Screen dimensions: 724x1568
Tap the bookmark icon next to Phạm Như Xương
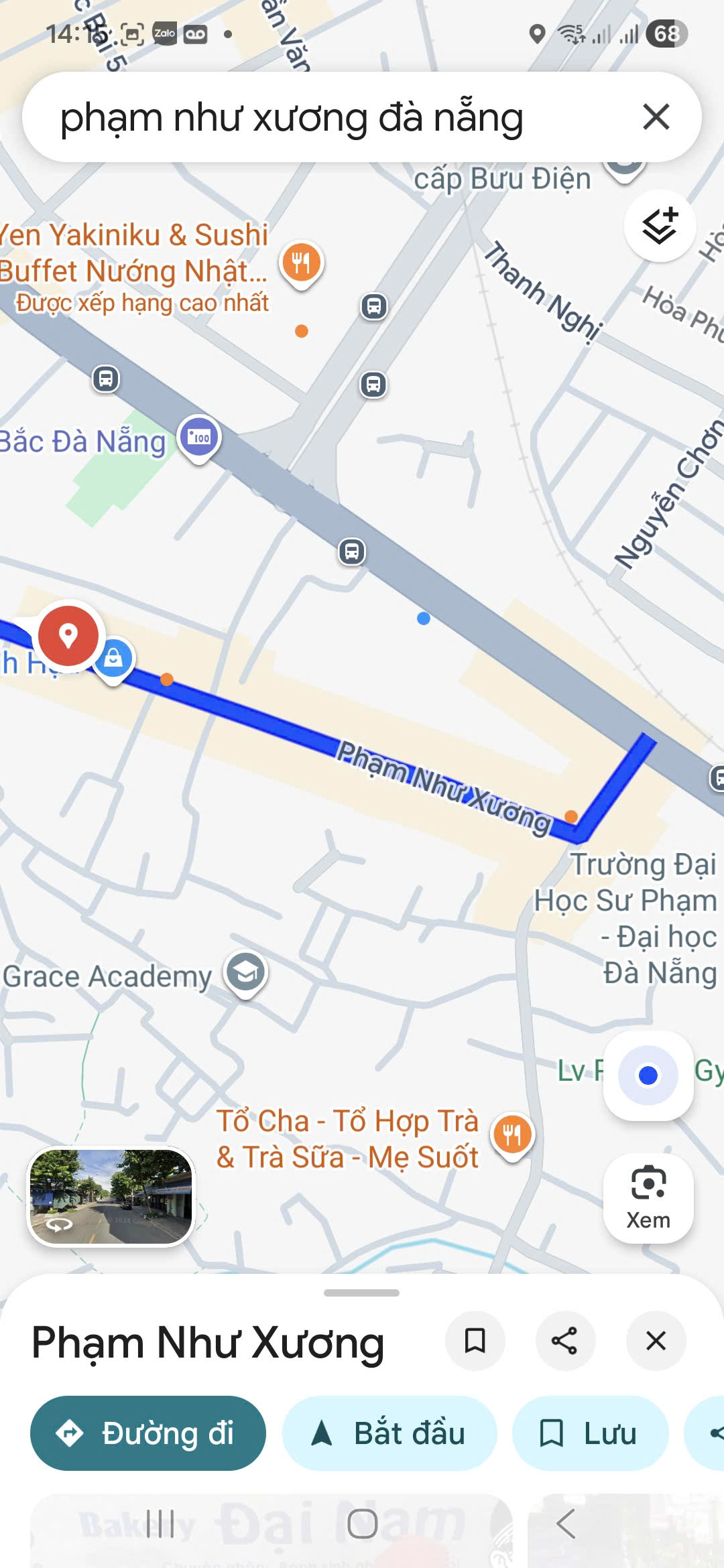(x=475, y=1341)
